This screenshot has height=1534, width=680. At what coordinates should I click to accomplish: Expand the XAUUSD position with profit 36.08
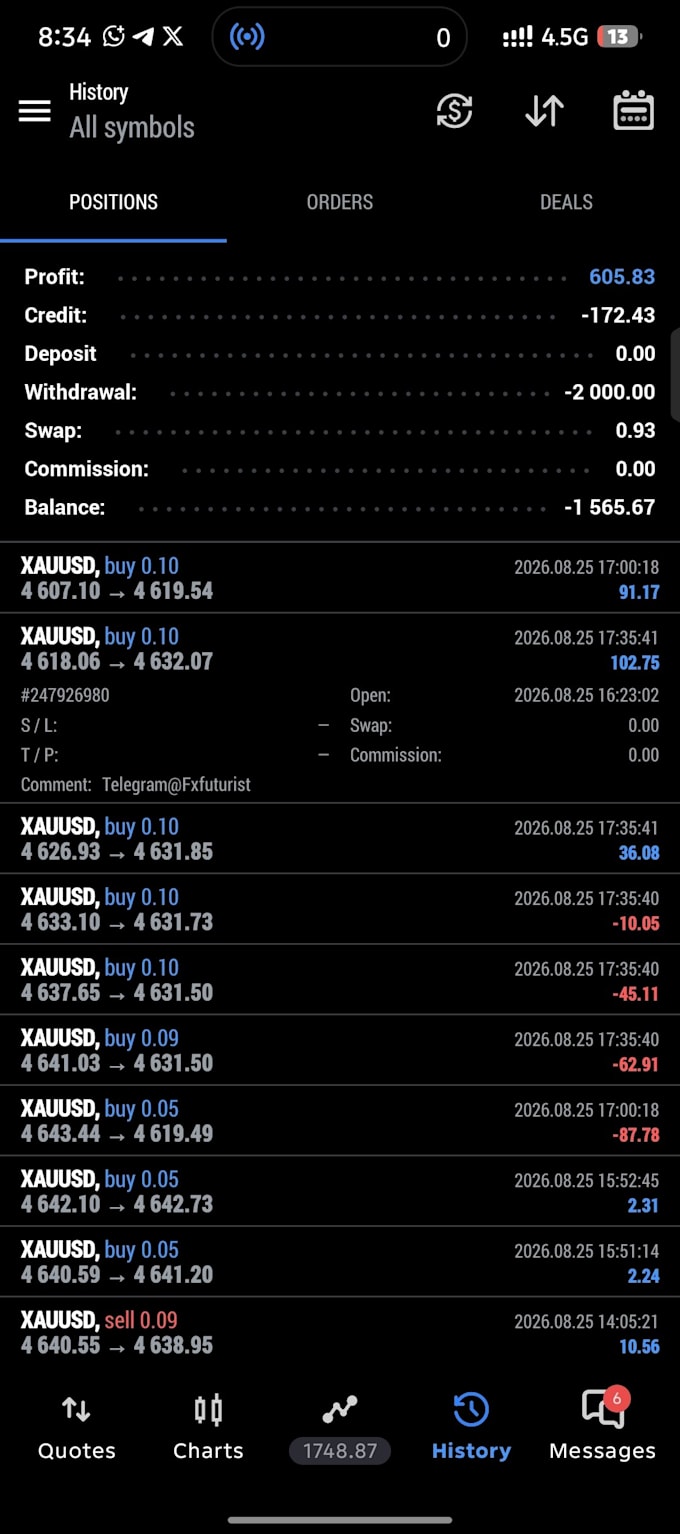pos(340,839)
